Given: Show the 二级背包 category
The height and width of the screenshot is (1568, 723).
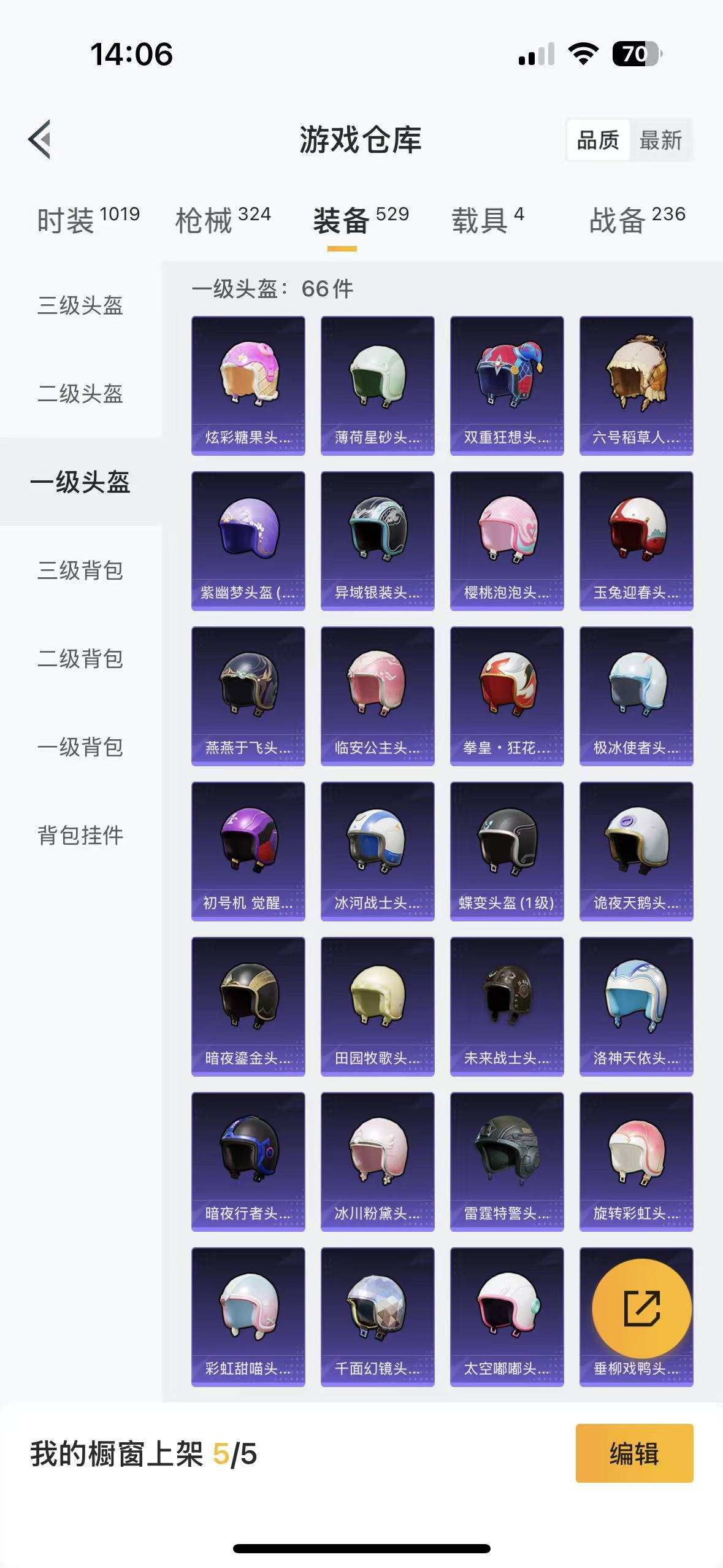Looking at the screenshot, I should pyautogui.click(x=80, y=659).
